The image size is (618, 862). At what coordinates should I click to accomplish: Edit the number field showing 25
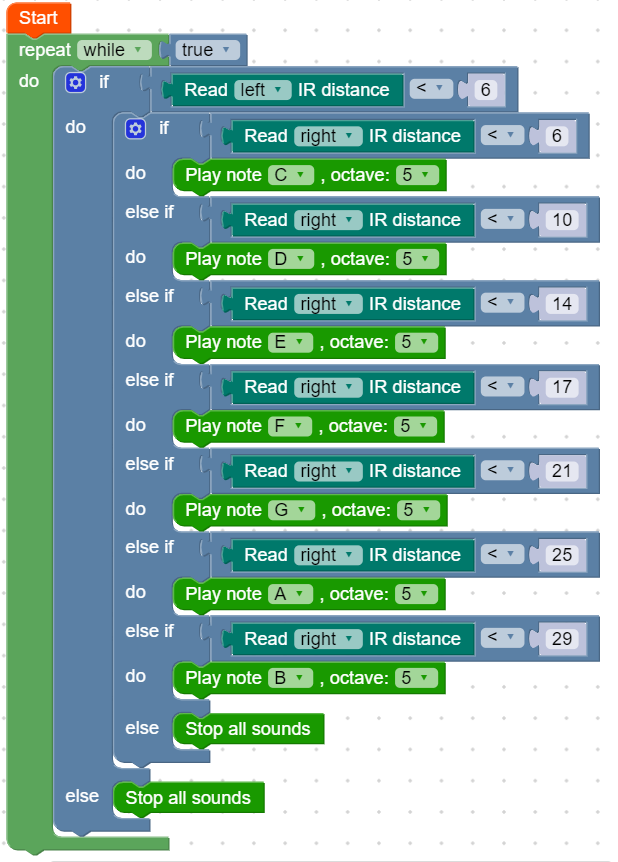[563, 555]
